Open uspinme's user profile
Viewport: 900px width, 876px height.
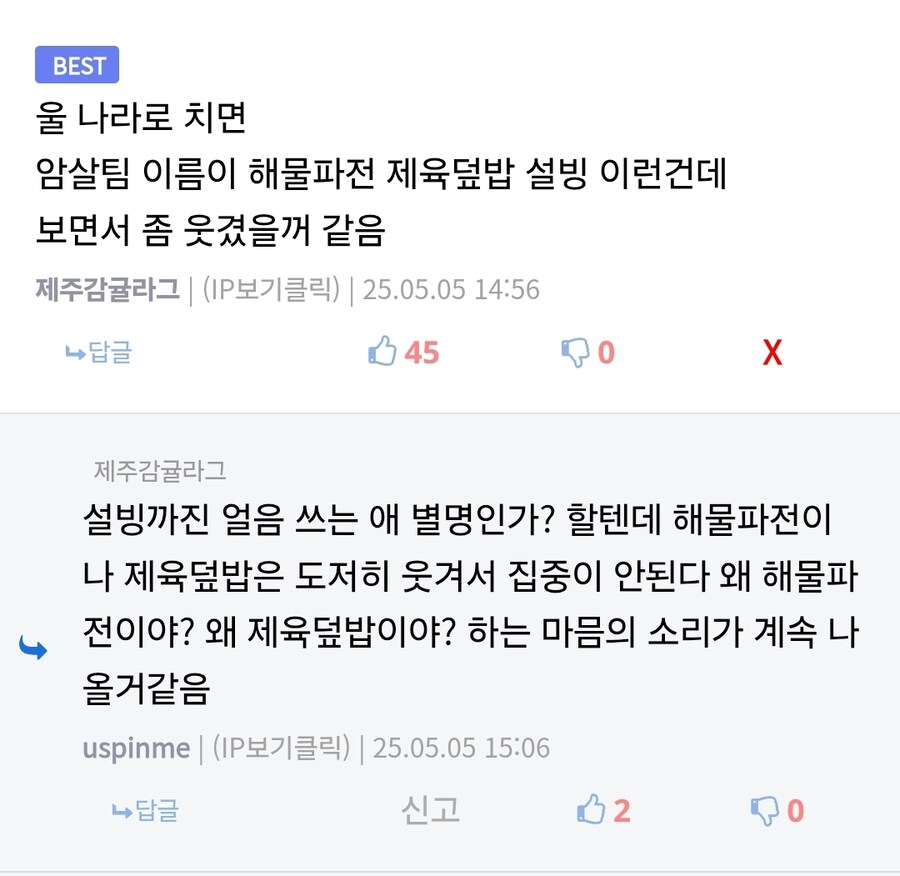click(x=136, y=748)
